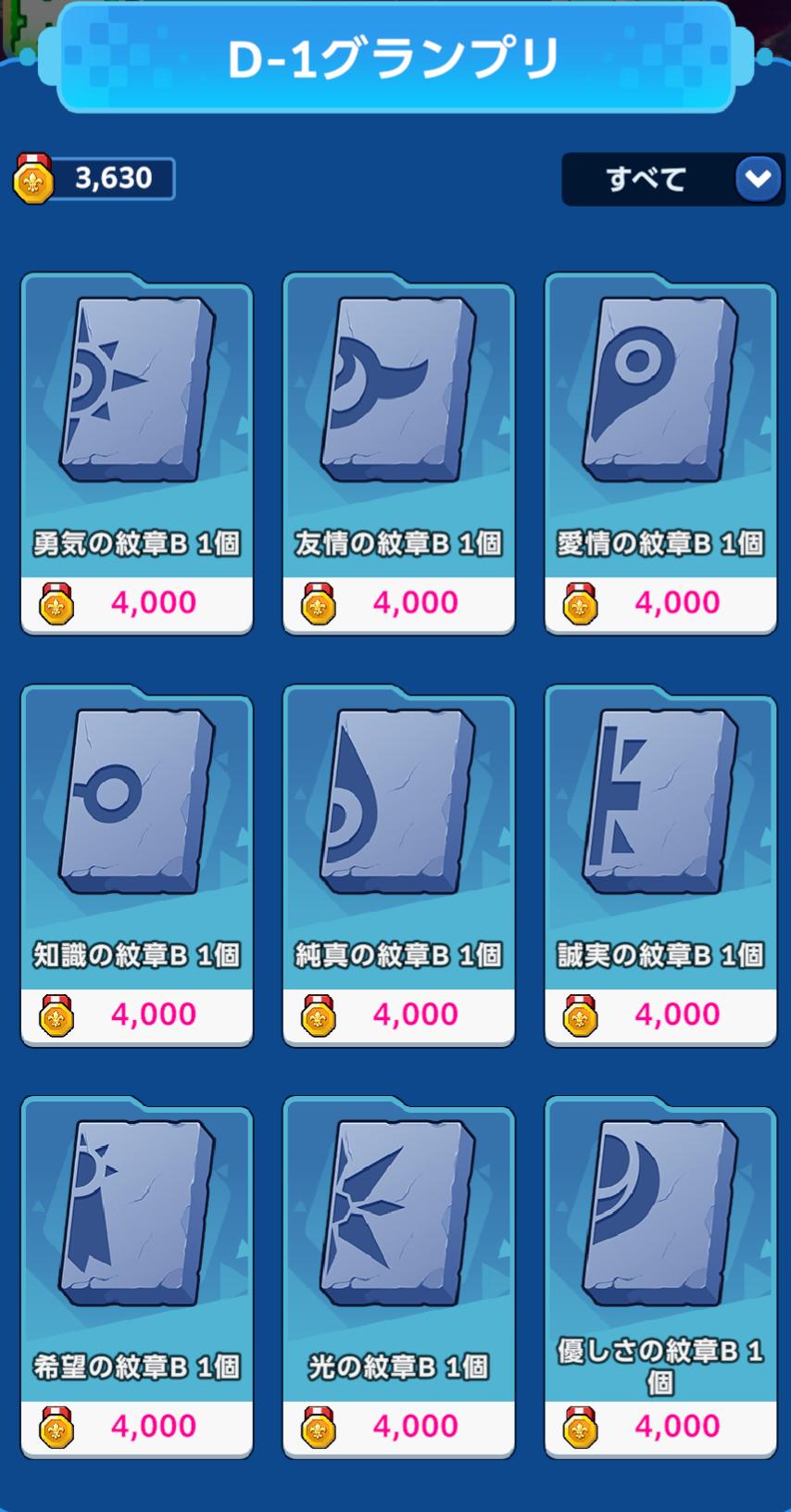Tap the 優しさの紋章B item card

[660, 1278]
